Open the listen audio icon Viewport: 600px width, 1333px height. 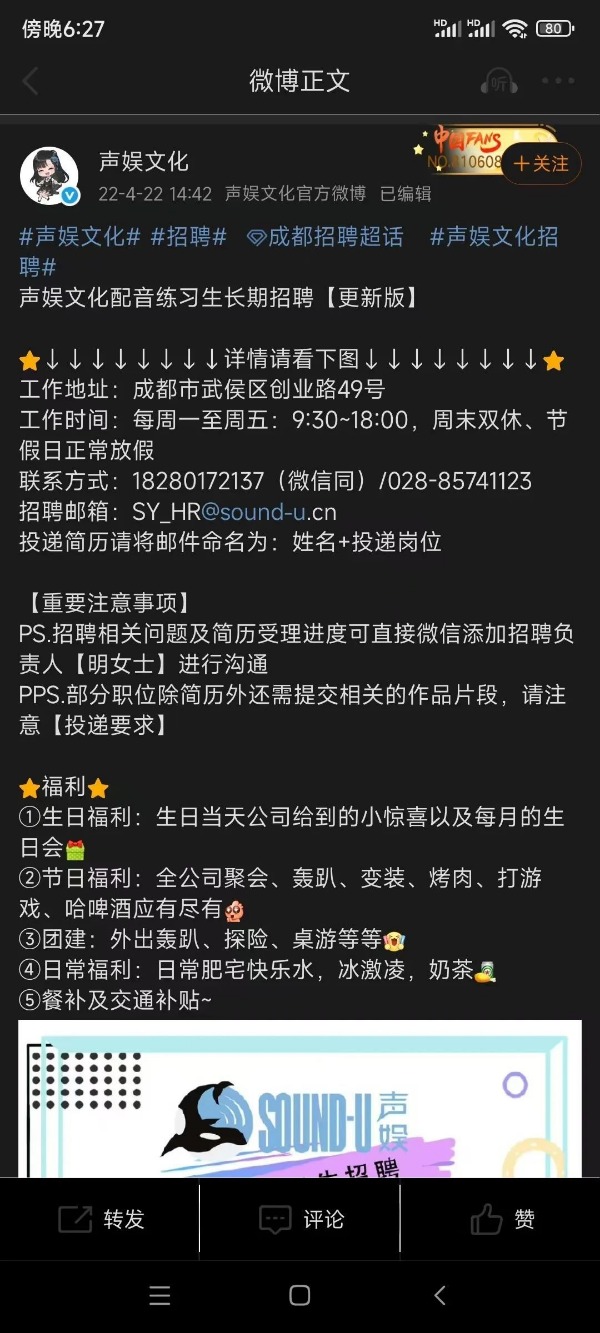click(x=498, y=82)
